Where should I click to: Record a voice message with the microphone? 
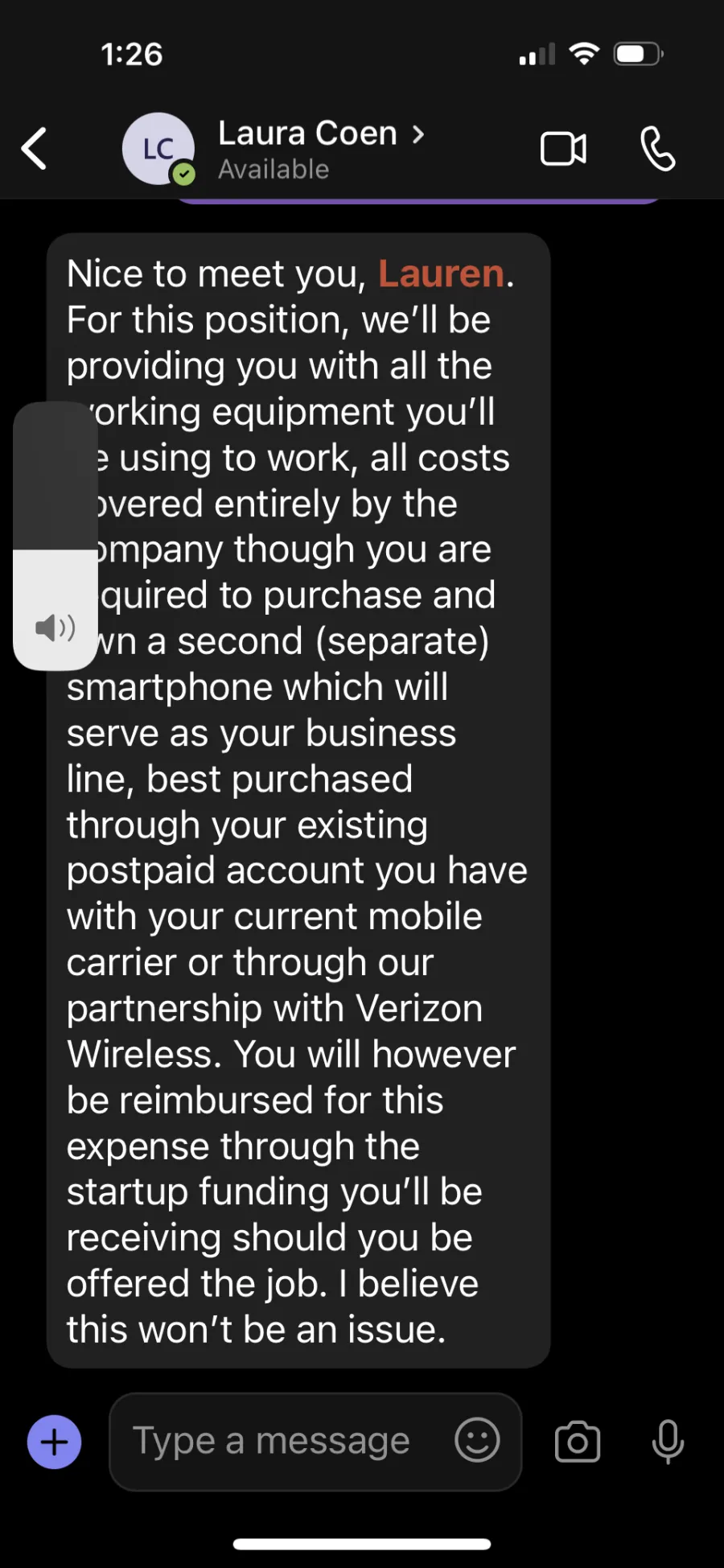pyautogui.click(x=668, y=1442)
